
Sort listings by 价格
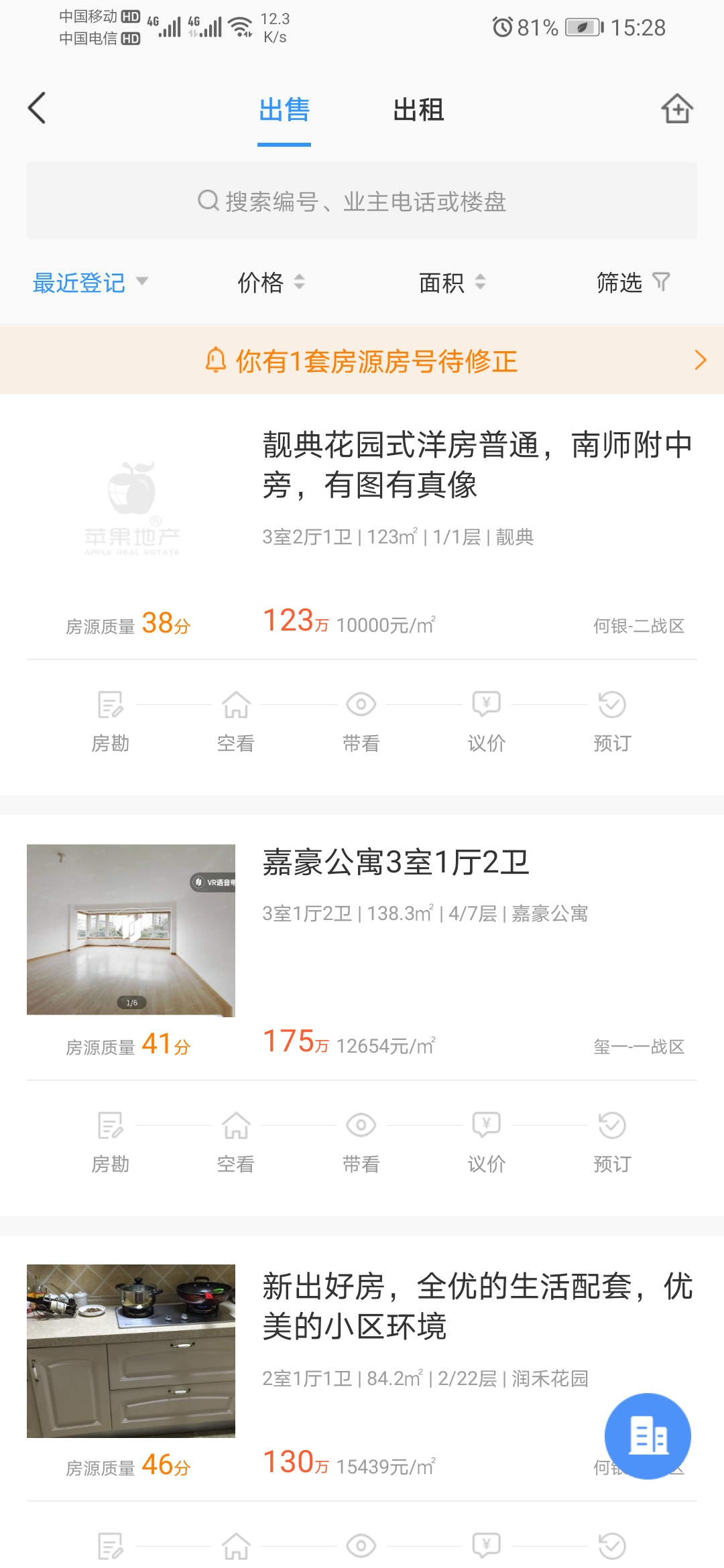271,282
